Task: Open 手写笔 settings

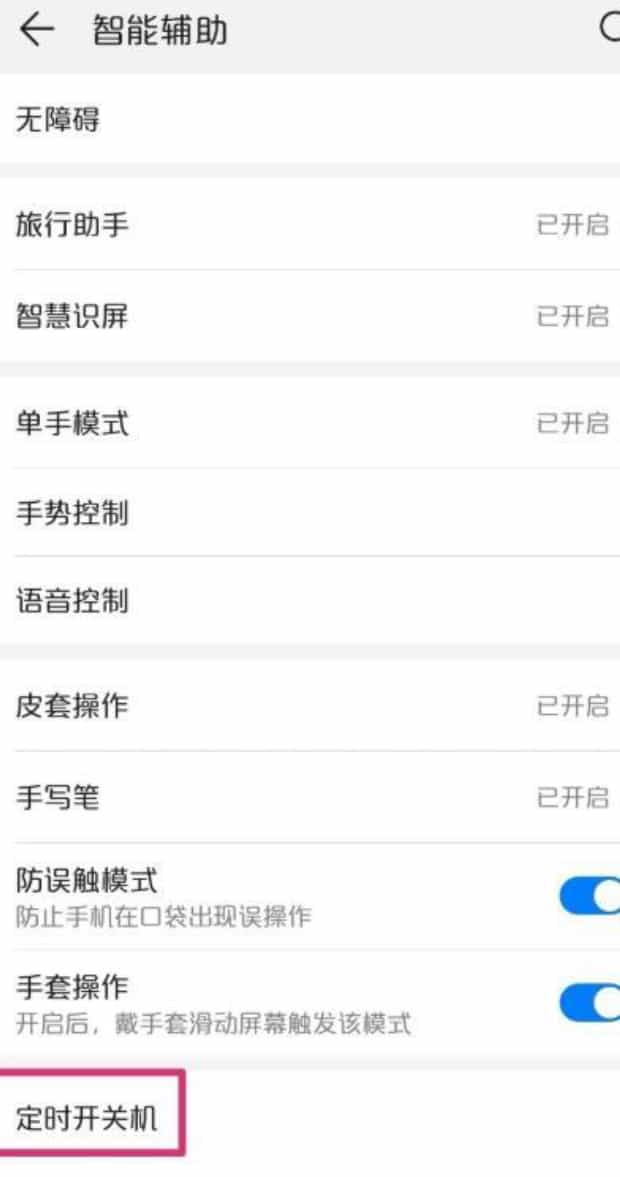Action: pos(310,797)
